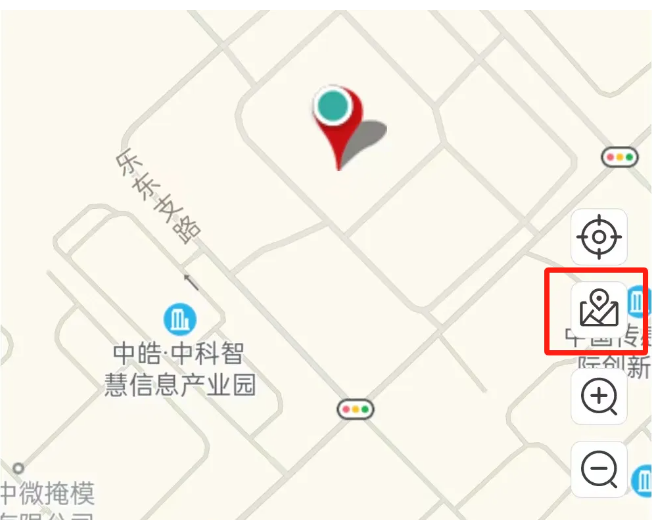Tap the red location pin
Image resolution: width=652 pixels, height=520 pixels.
tap(336, 125)
